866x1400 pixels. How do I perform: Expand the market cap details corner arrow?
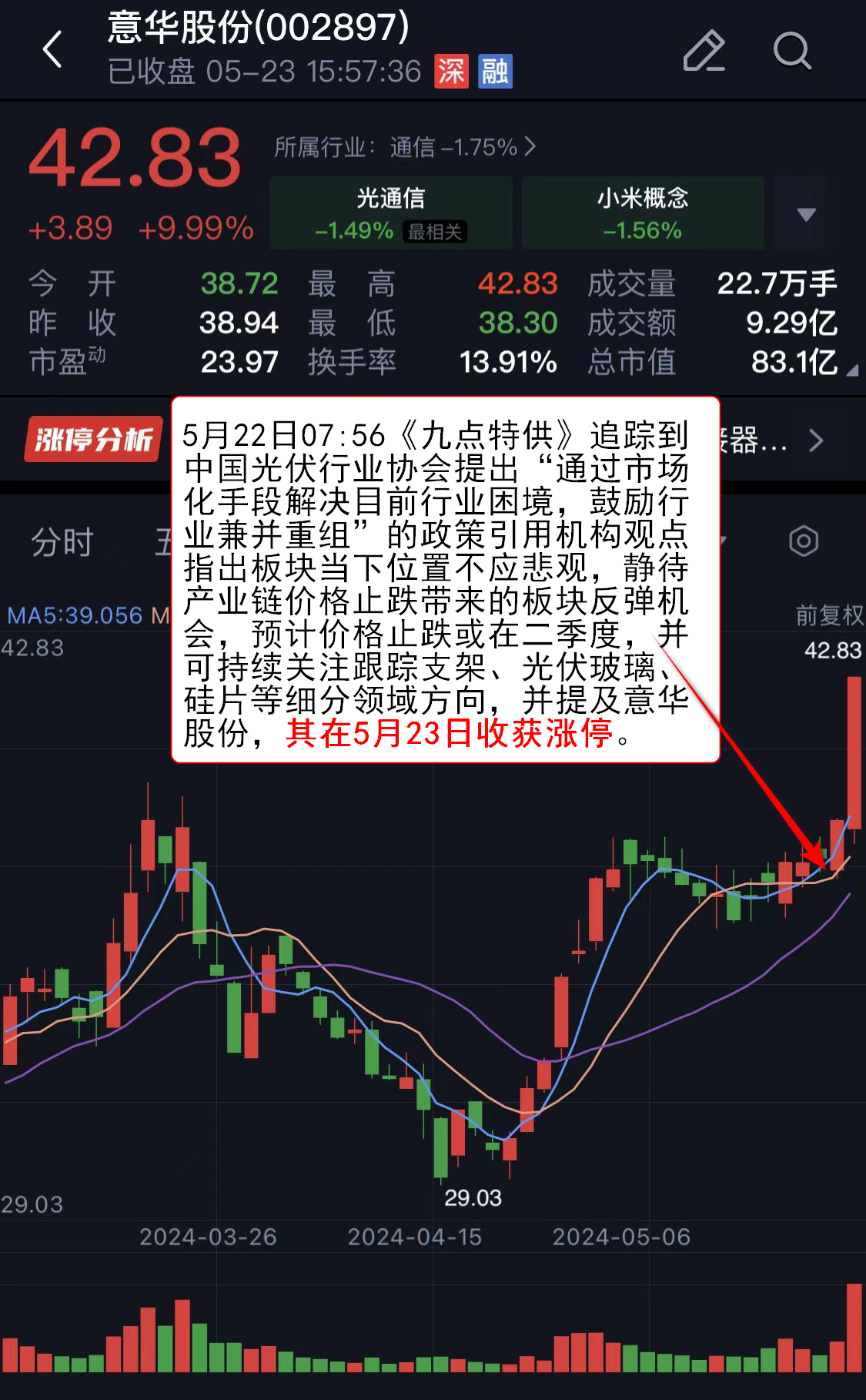(x=851, y=372)
